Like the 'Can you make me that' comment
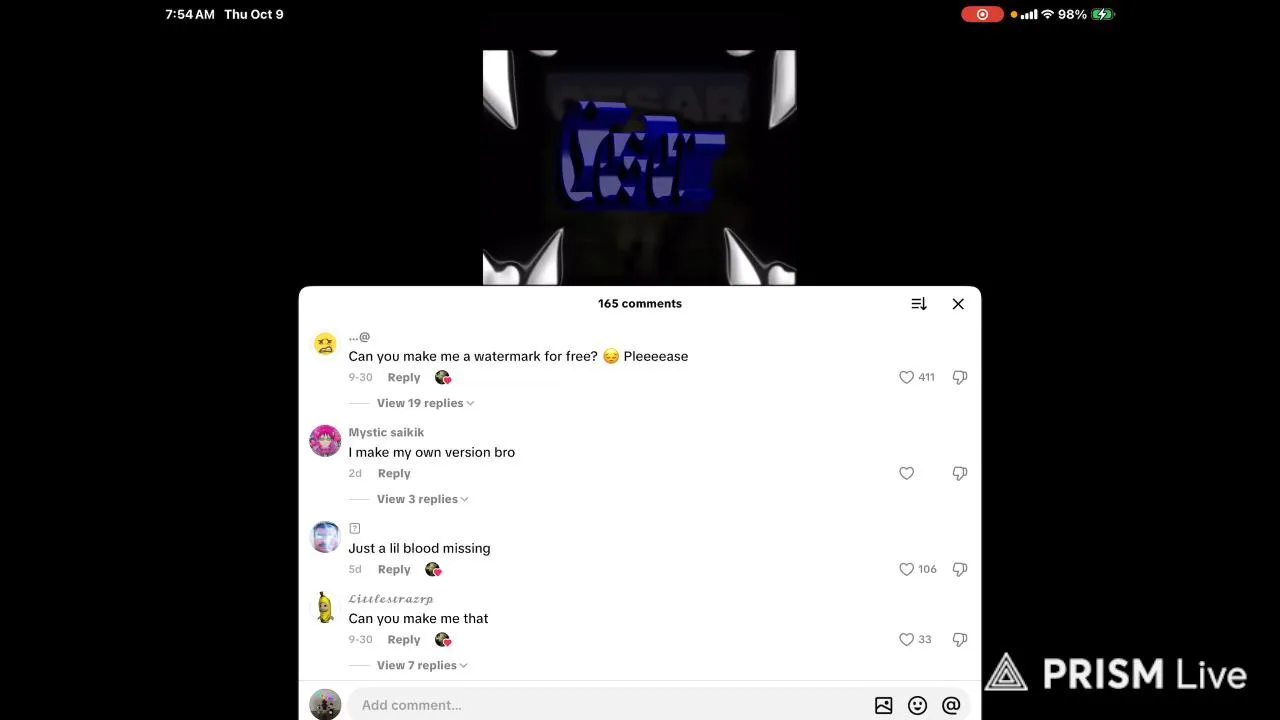 tap(907, 639)
